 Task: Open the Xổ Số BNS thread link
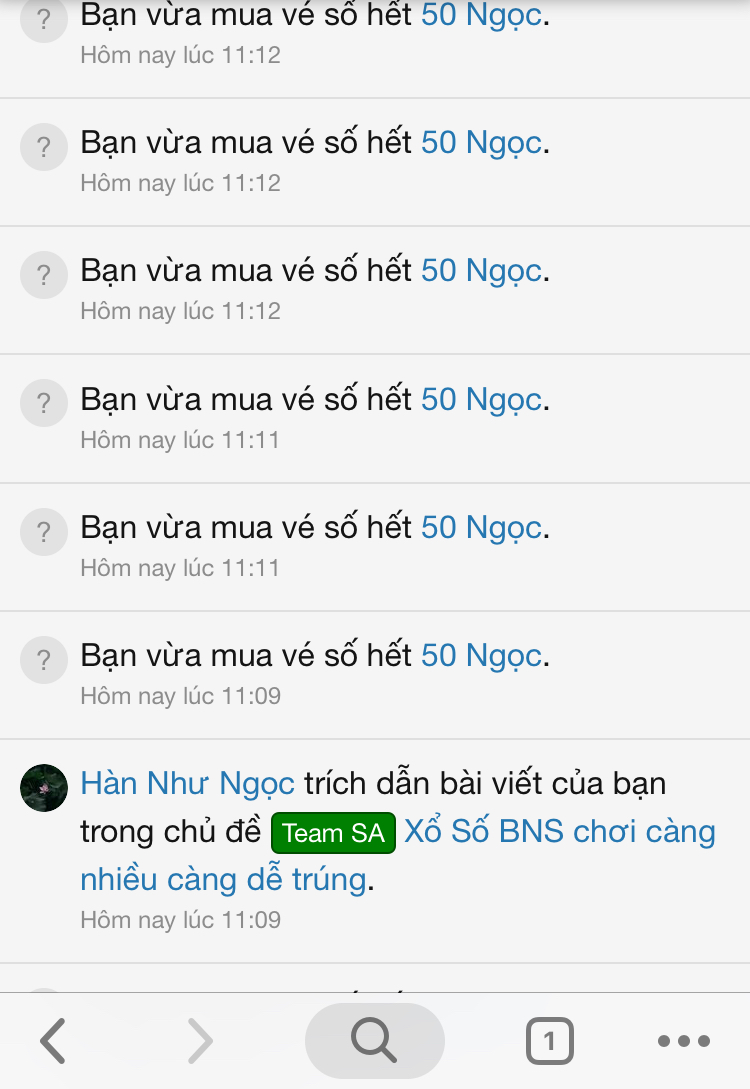[559, 832]
